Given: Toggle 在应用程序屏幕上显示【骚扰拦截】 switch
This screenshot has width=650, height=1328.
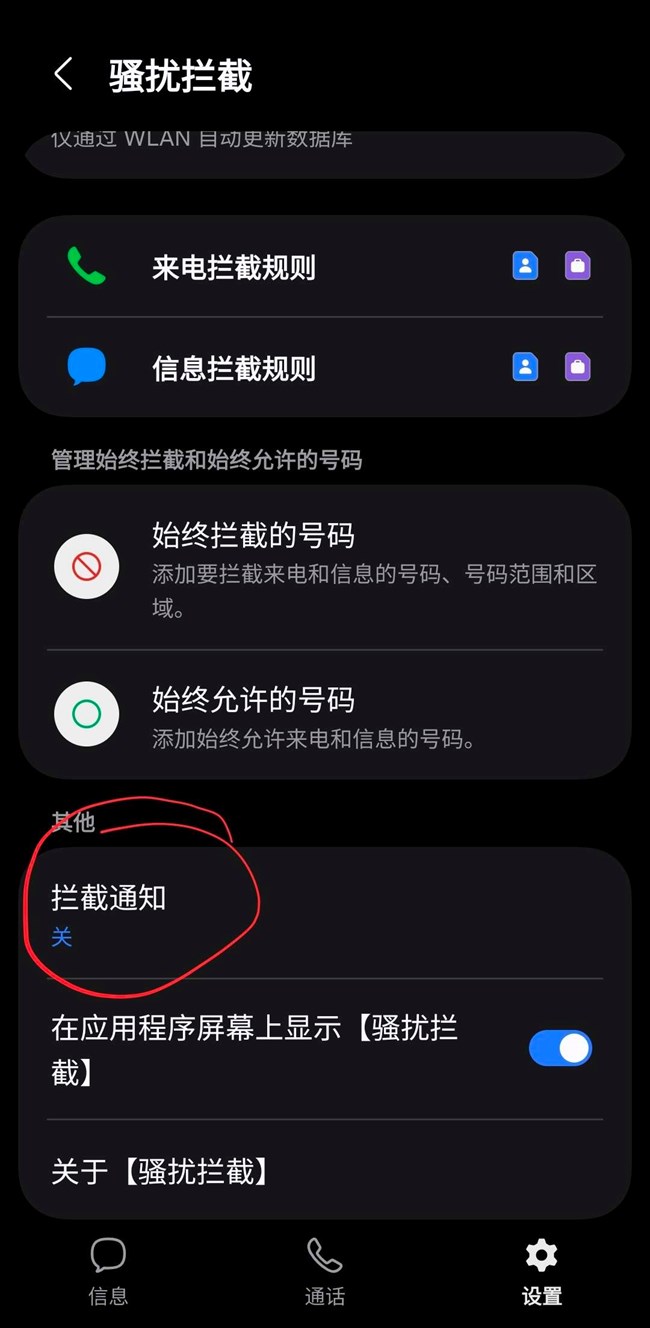Looking at the screenshot, I should 560,1048.
